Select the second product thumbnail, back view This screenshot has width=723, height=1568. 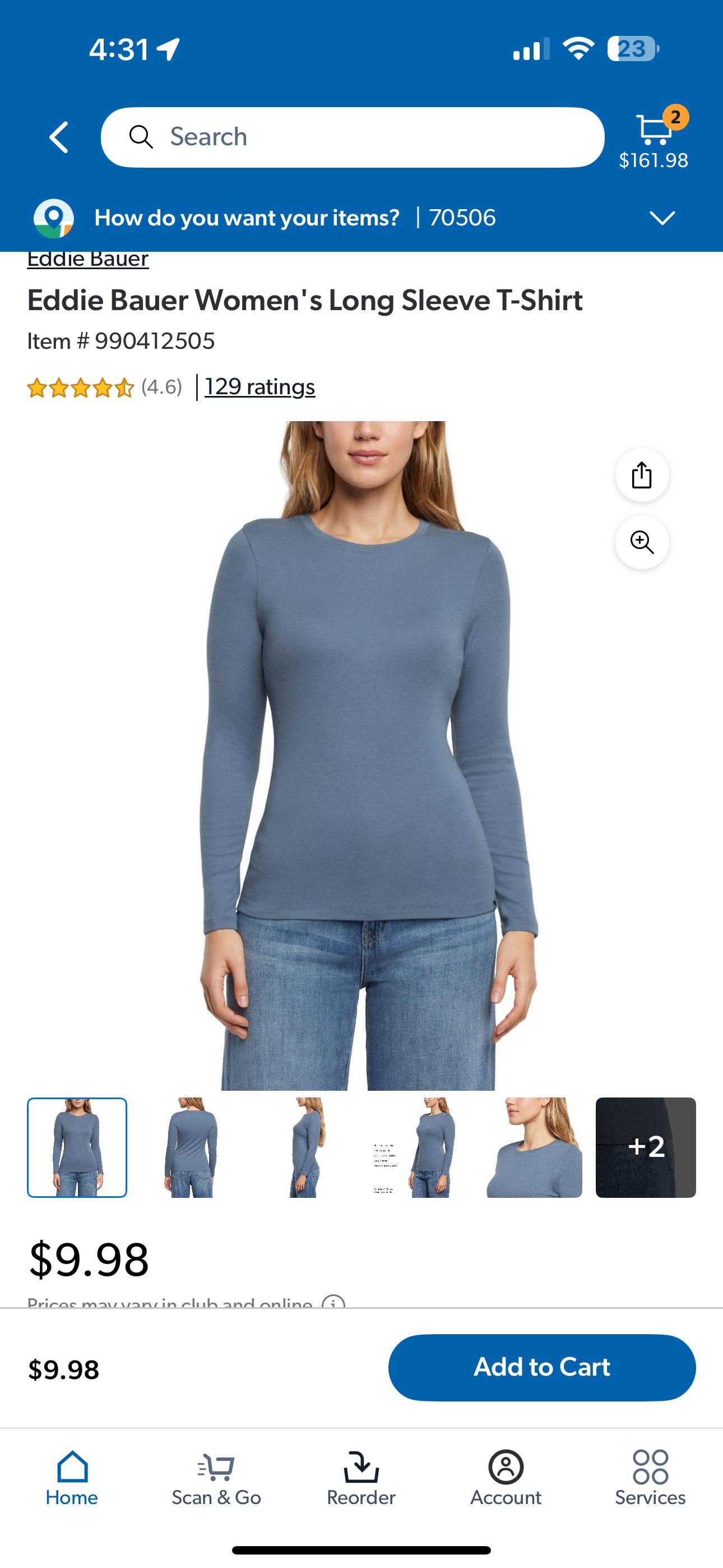191,1147
